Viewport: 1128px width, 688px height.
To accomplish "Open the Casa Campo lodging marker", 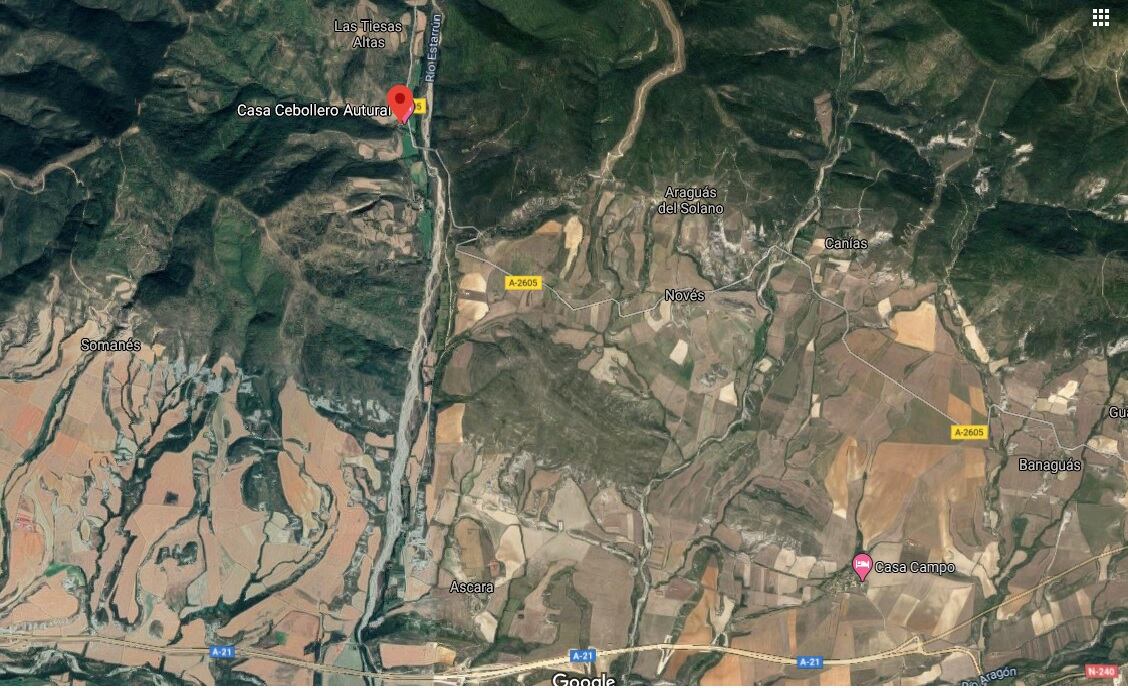I will 861,566.
